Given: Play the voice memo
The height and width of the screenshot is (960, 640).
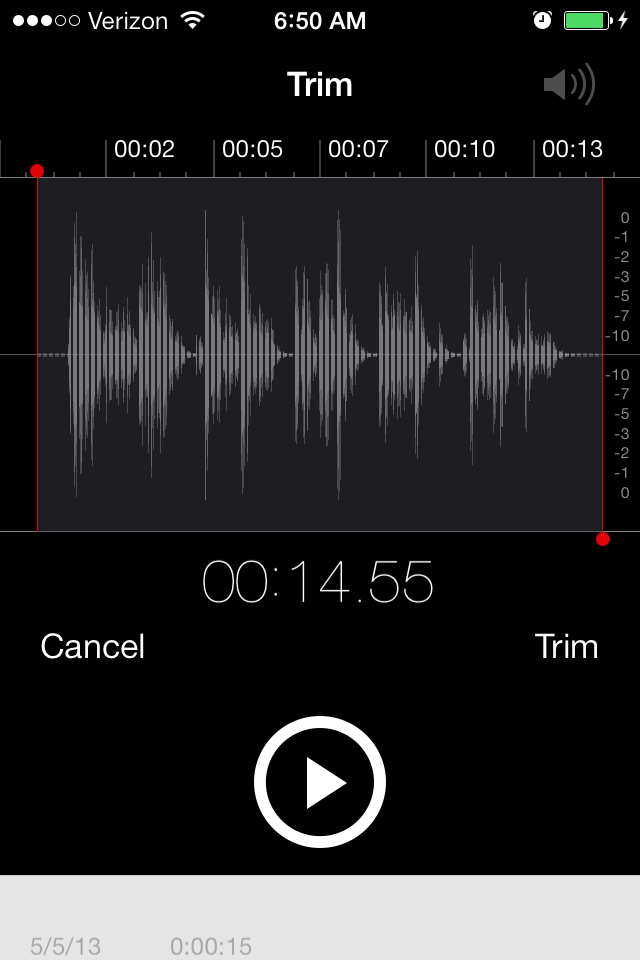Looking at the screenshot, I should tap(320, 781).
